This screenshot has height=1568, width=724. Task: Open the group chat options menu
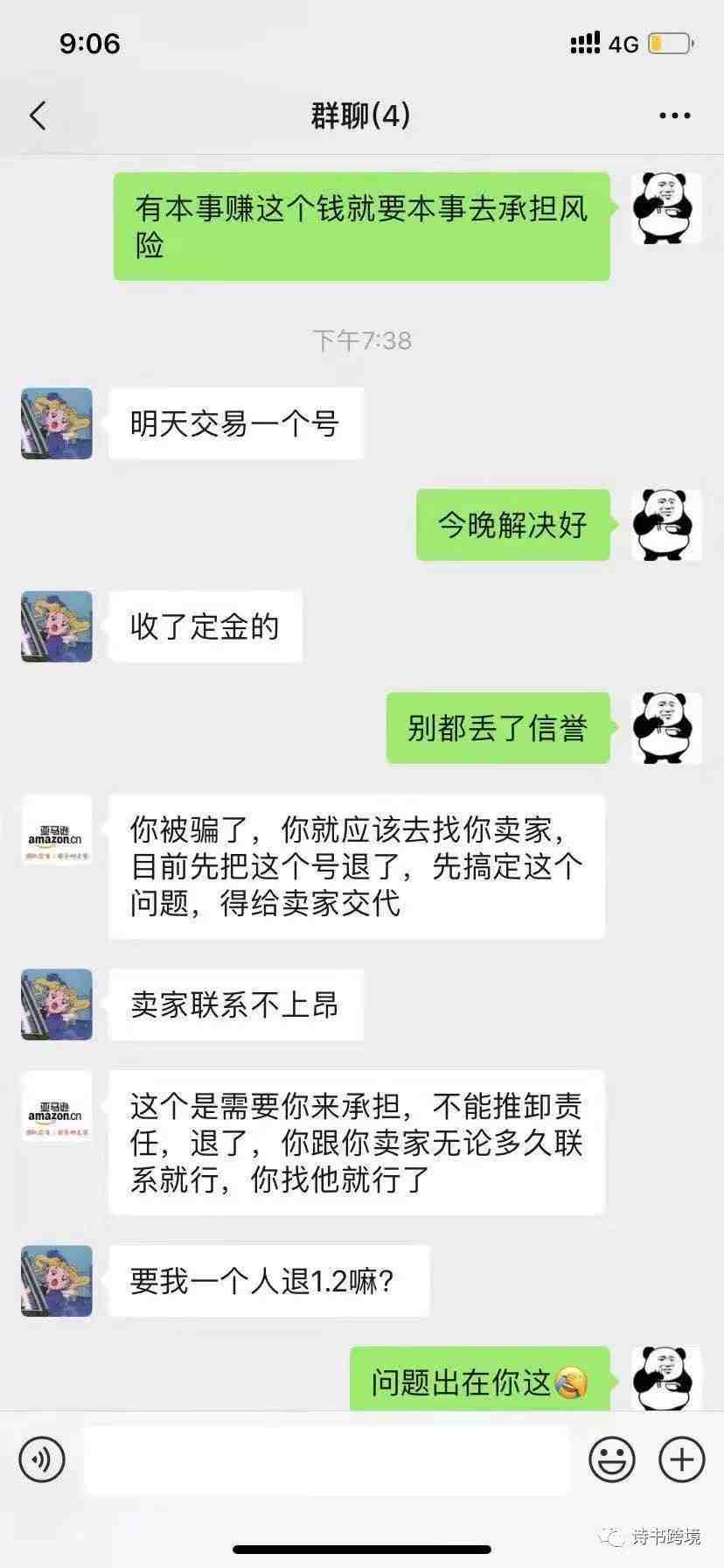click(x=674, y=115)
